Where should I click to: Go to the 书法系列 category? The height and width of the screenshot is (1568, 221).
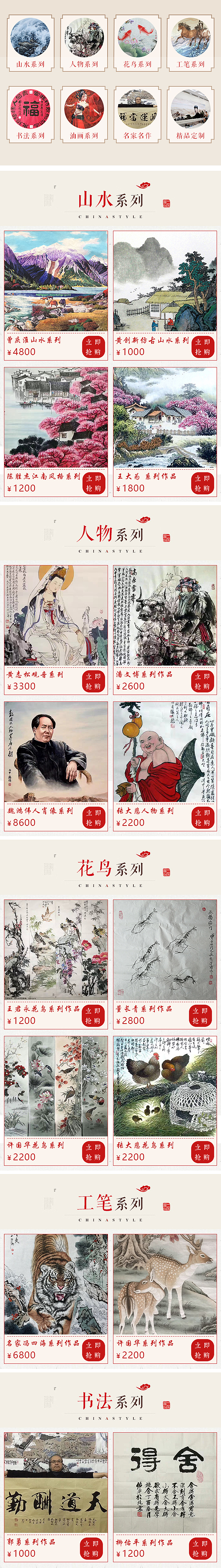(31, 114)
